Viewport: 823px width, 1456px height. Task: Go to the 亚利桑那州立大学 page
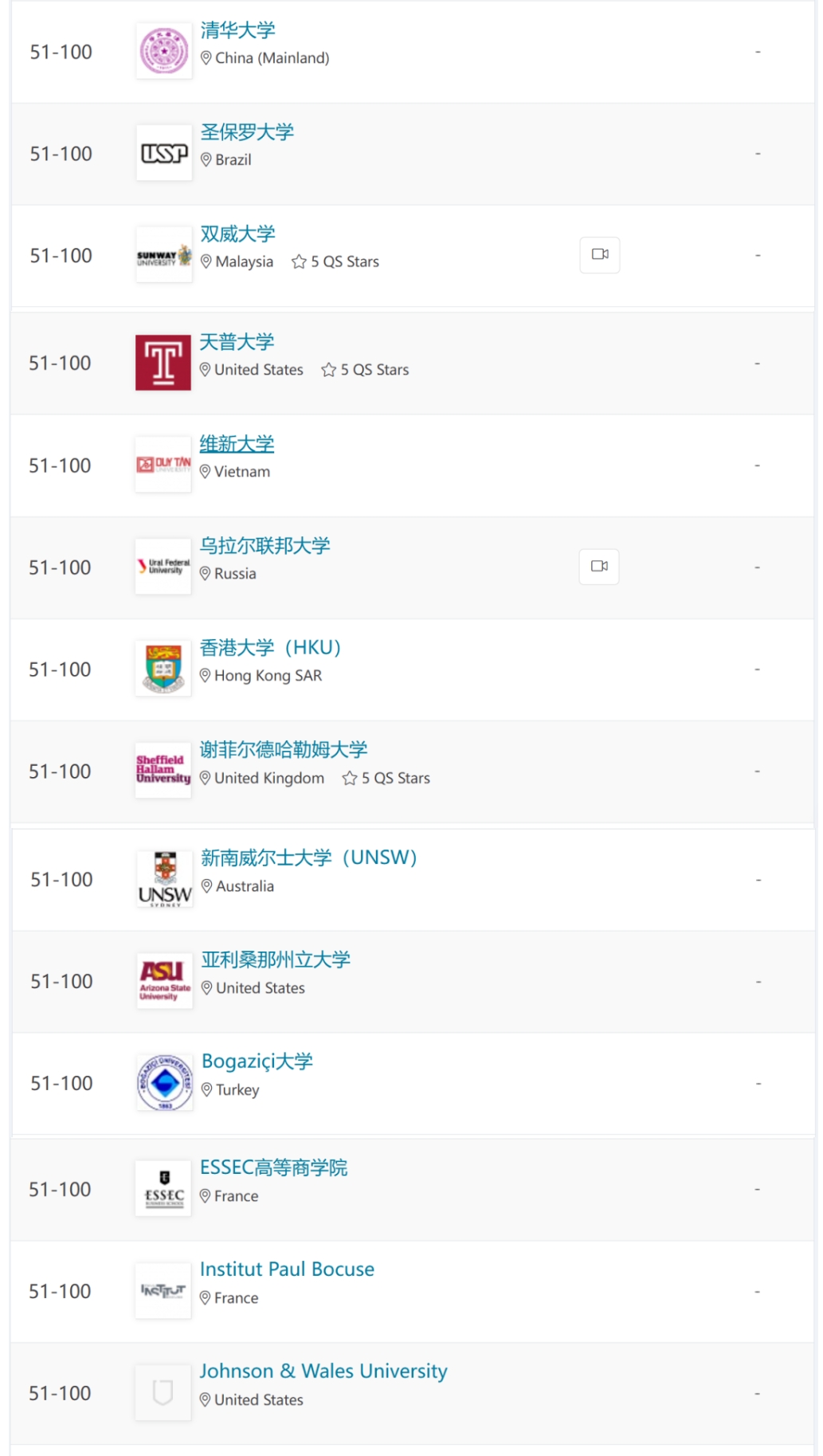(x=276, y=960)
